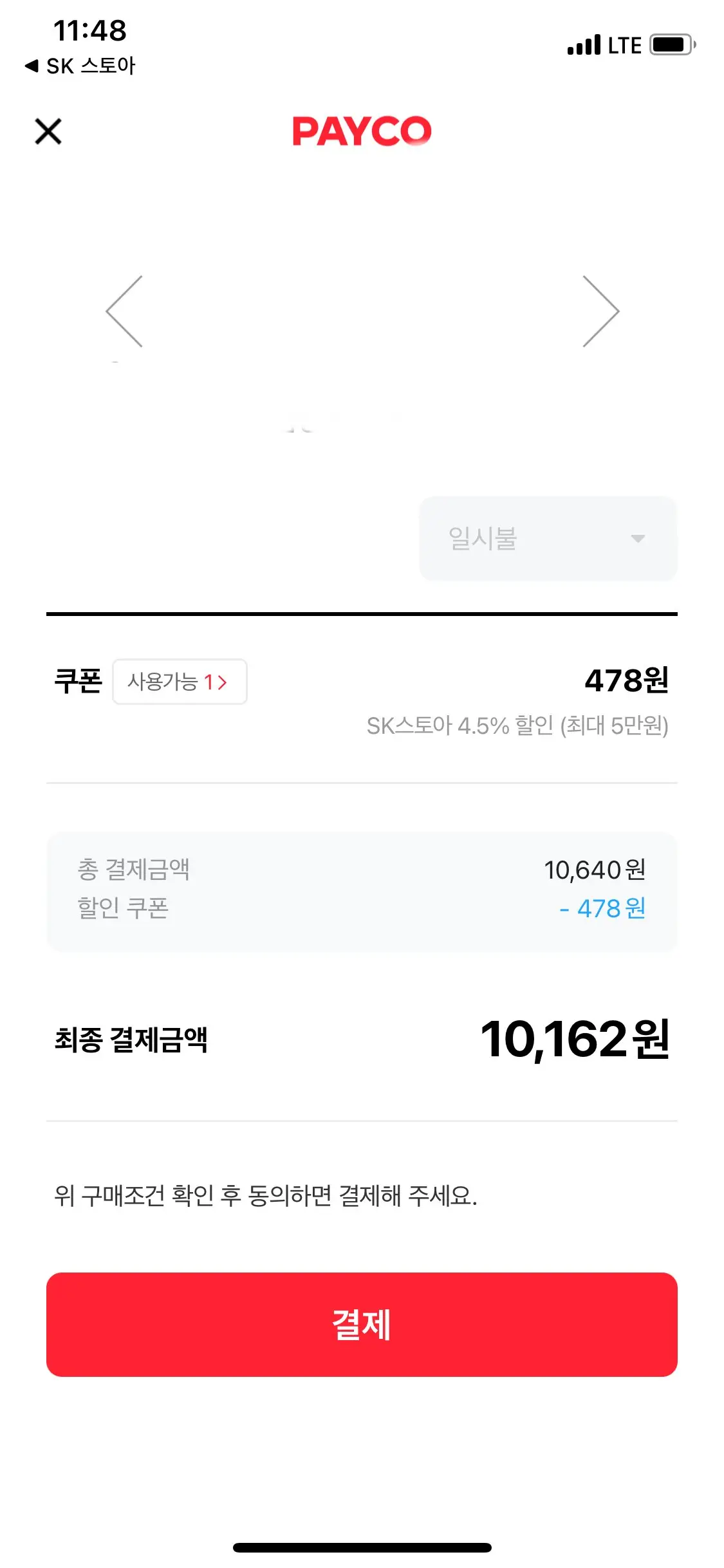Image resolution: width=724 pixels, height=1568 pixels.
Task: Tap the red 결제 pay button
Action: click(x=362, y=1325)
